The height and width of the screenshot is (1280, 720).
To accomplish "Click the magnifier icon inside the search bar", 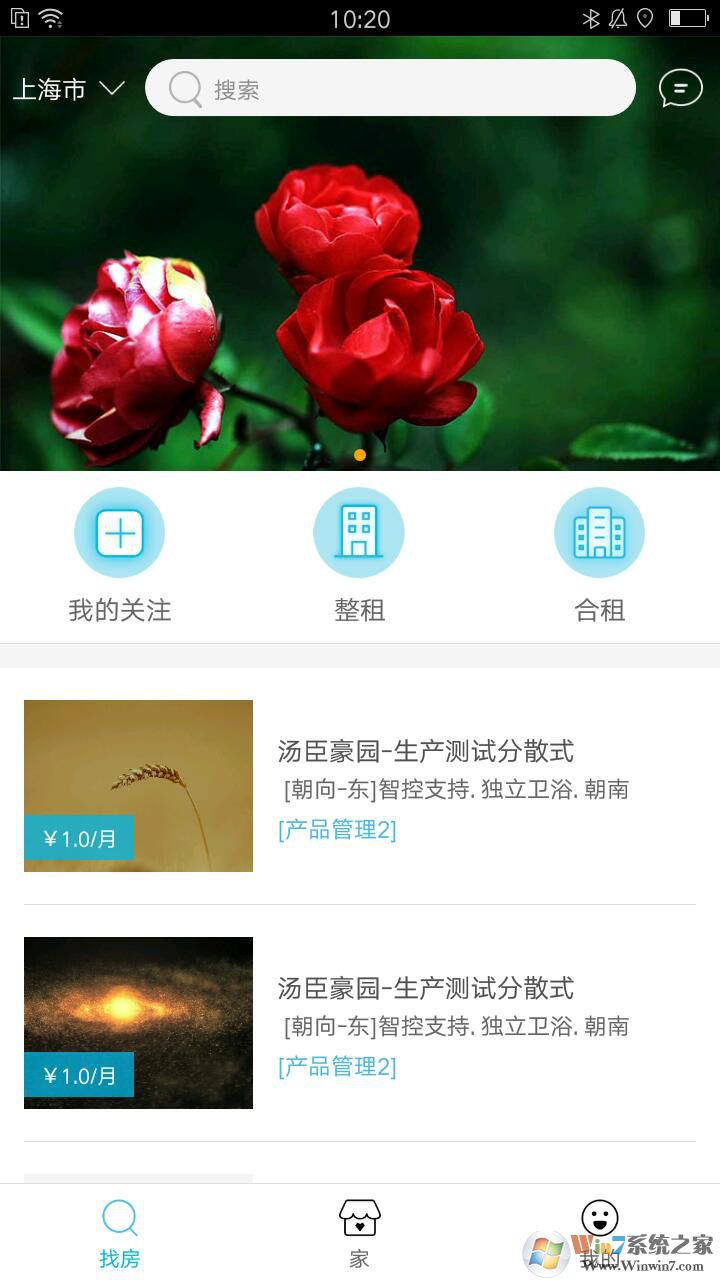I will coord(184,88).
